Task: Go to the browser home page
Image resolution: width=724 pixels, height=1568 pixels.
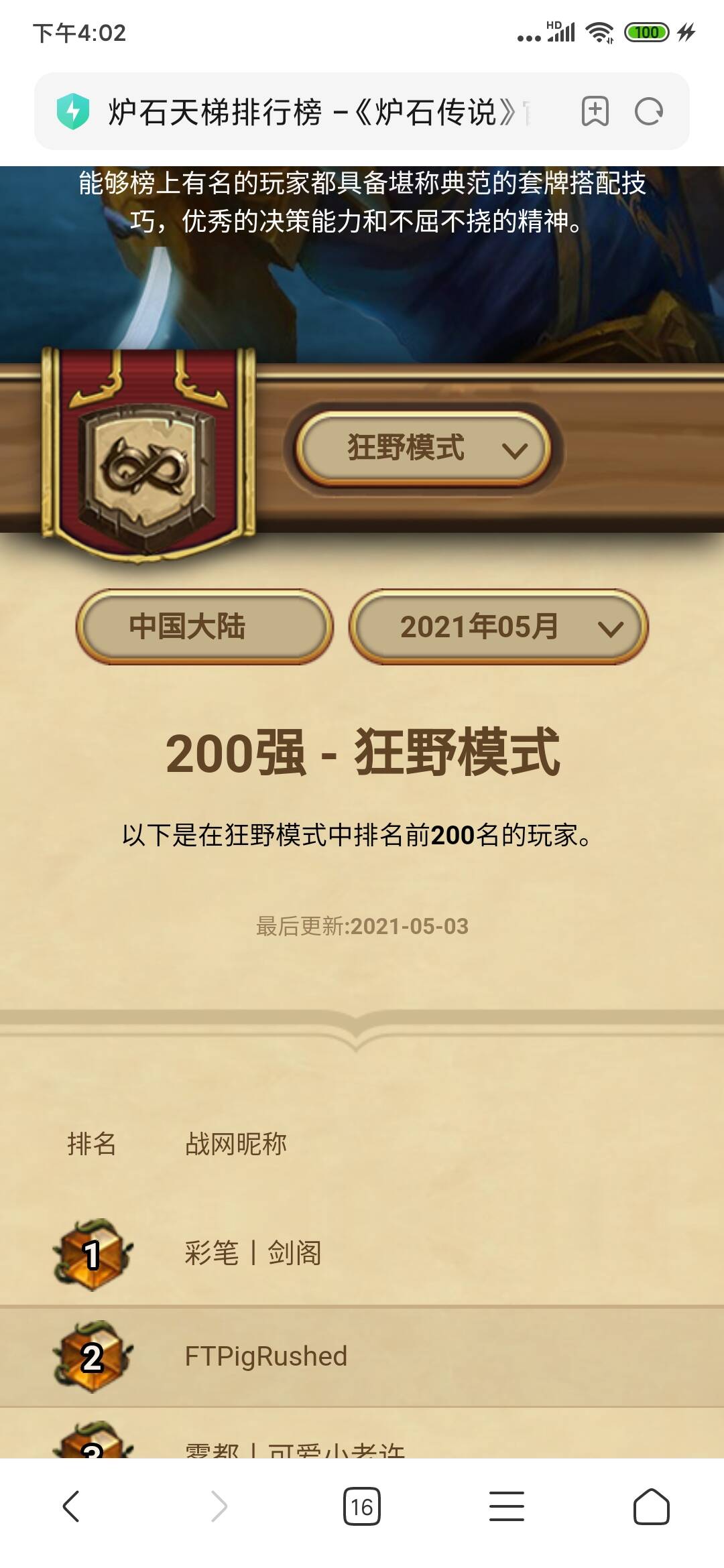Action: [651, 1506]
